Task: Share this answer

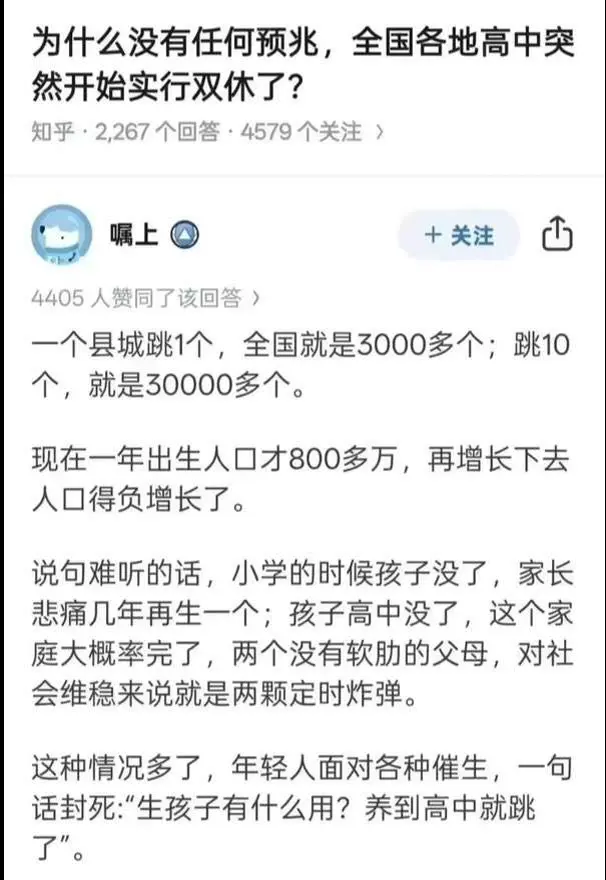Action: click(x=557, y=235)
